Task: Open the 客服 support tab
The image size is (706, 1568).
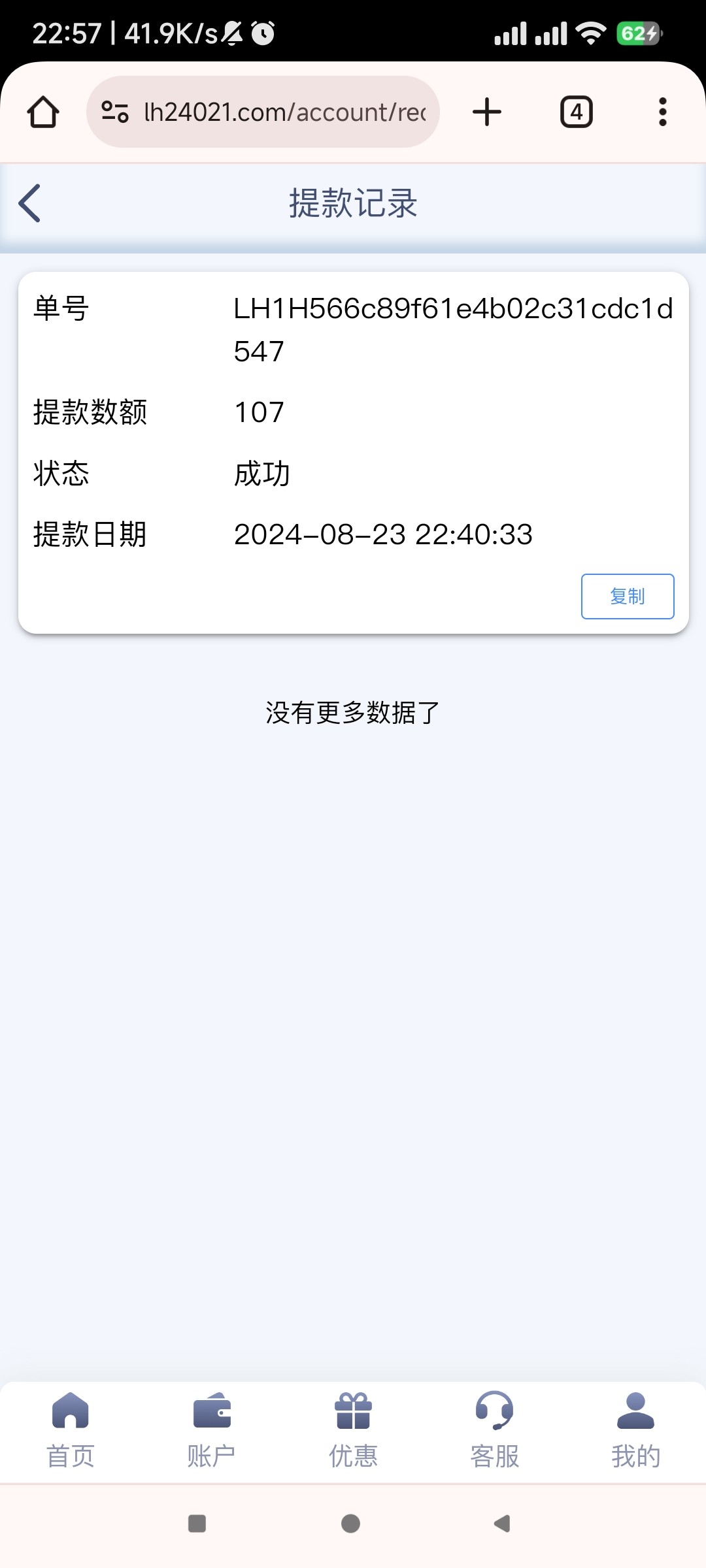Action: click(494, 1431)
